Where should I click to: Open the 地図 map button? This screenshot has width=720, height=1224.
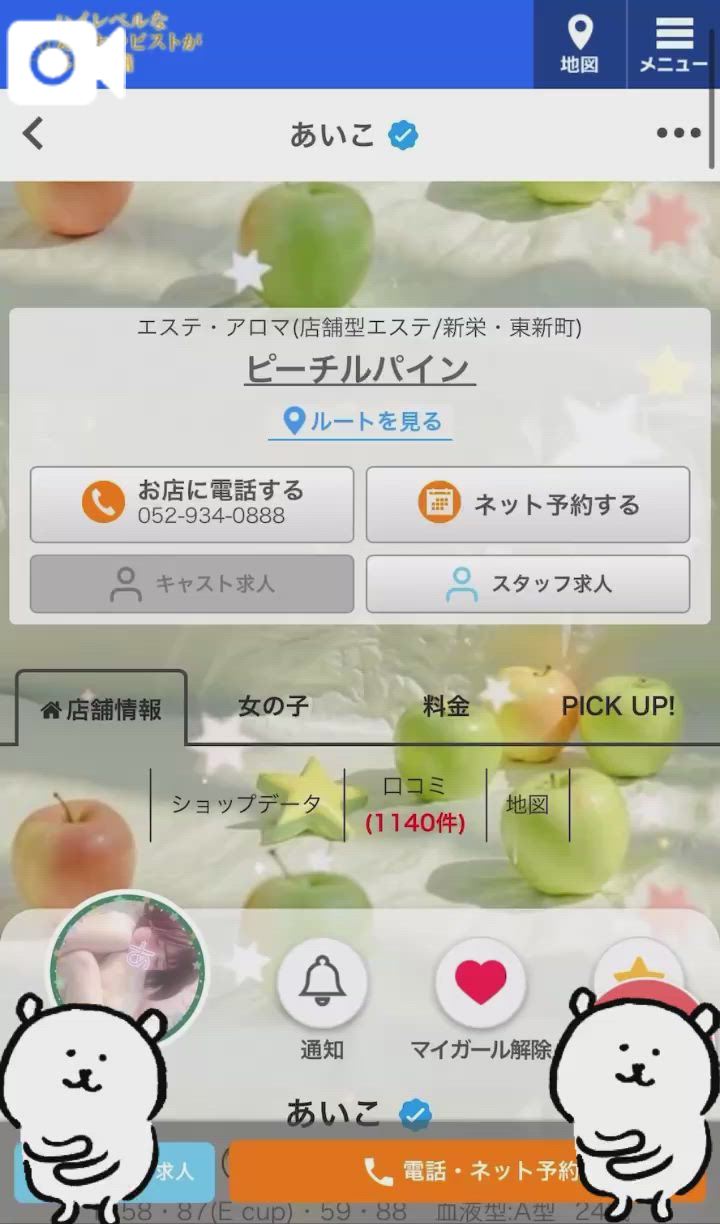click(x=580, y=44)
